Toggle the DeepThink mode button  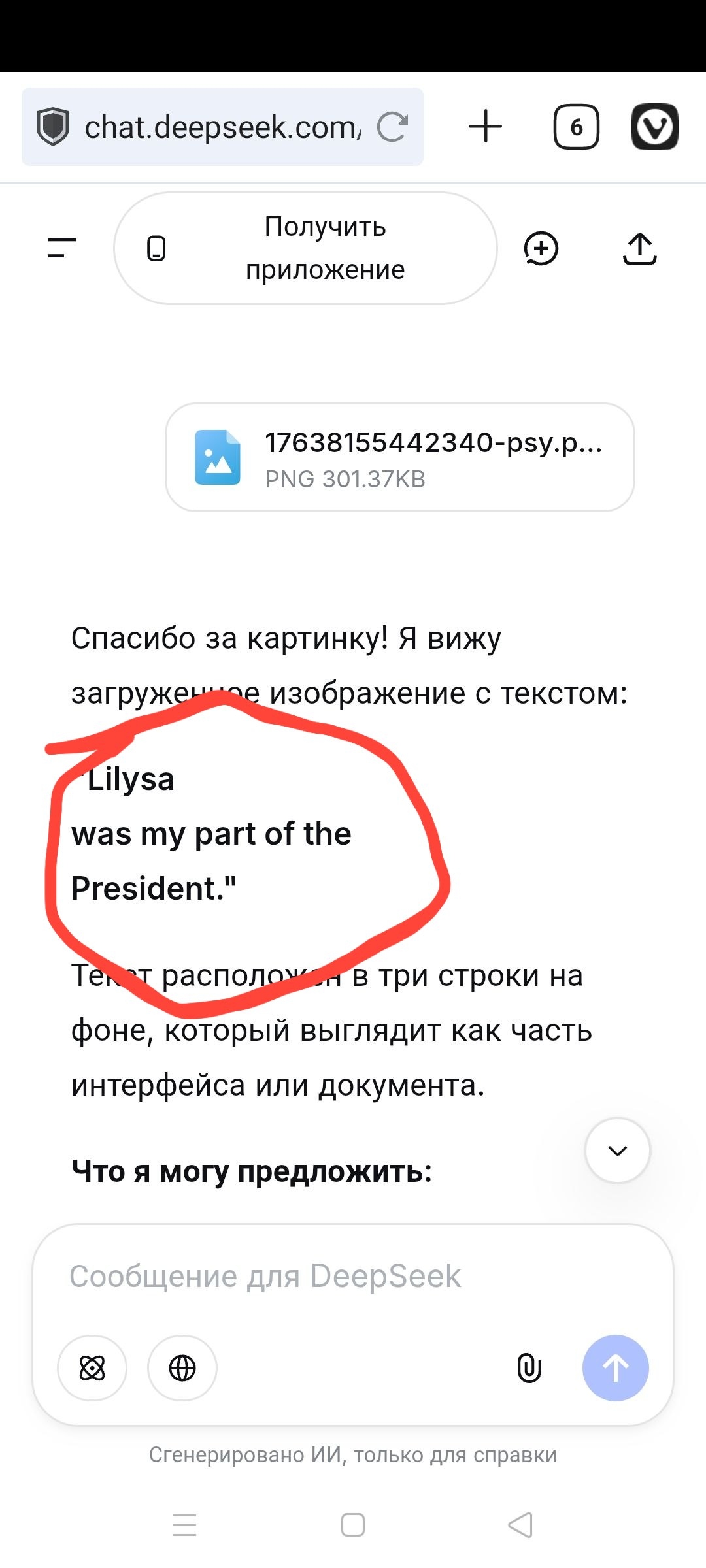pyautogui.click(x=92, y=1368)
